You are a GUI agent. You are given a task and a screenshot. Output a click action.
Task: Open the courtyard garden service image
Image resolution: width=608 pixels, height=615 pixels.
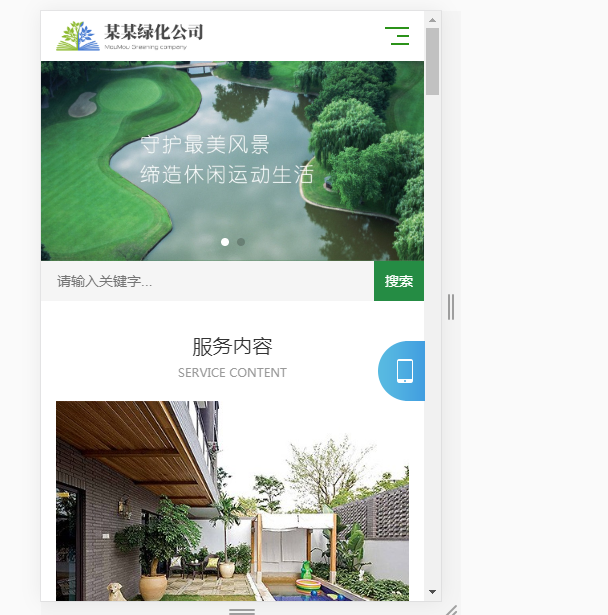pos(232,500)
